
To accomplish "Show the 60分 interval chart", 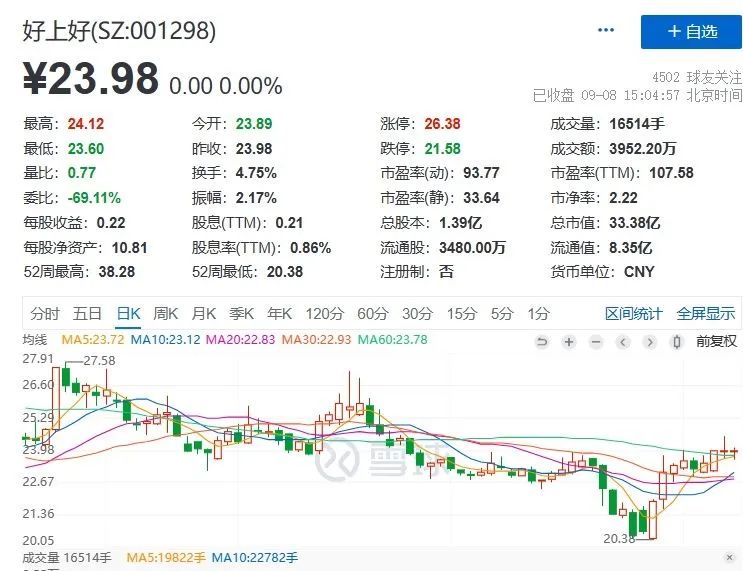I will tap(372, 313).
